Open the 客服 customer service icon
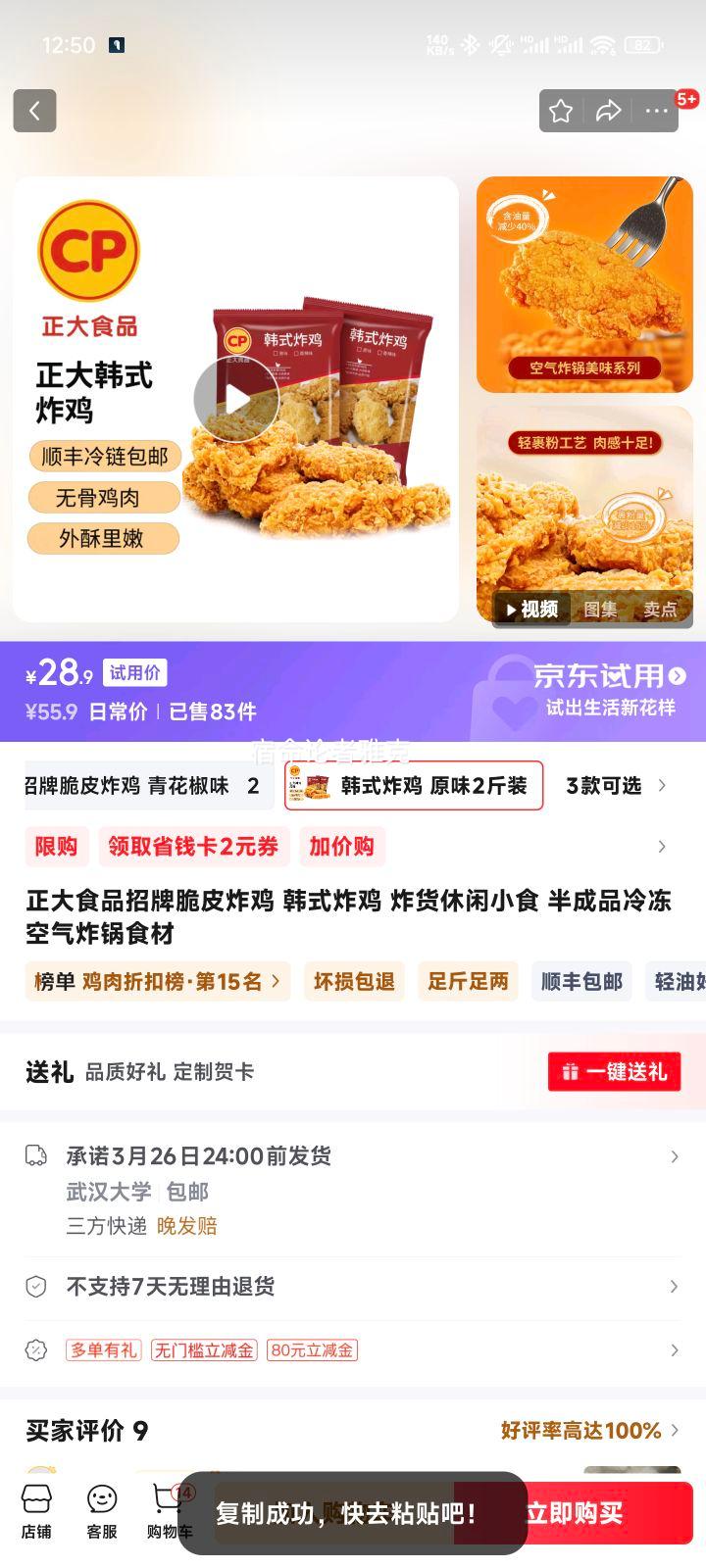706x1568 pixels. [x=102, y=1509]
